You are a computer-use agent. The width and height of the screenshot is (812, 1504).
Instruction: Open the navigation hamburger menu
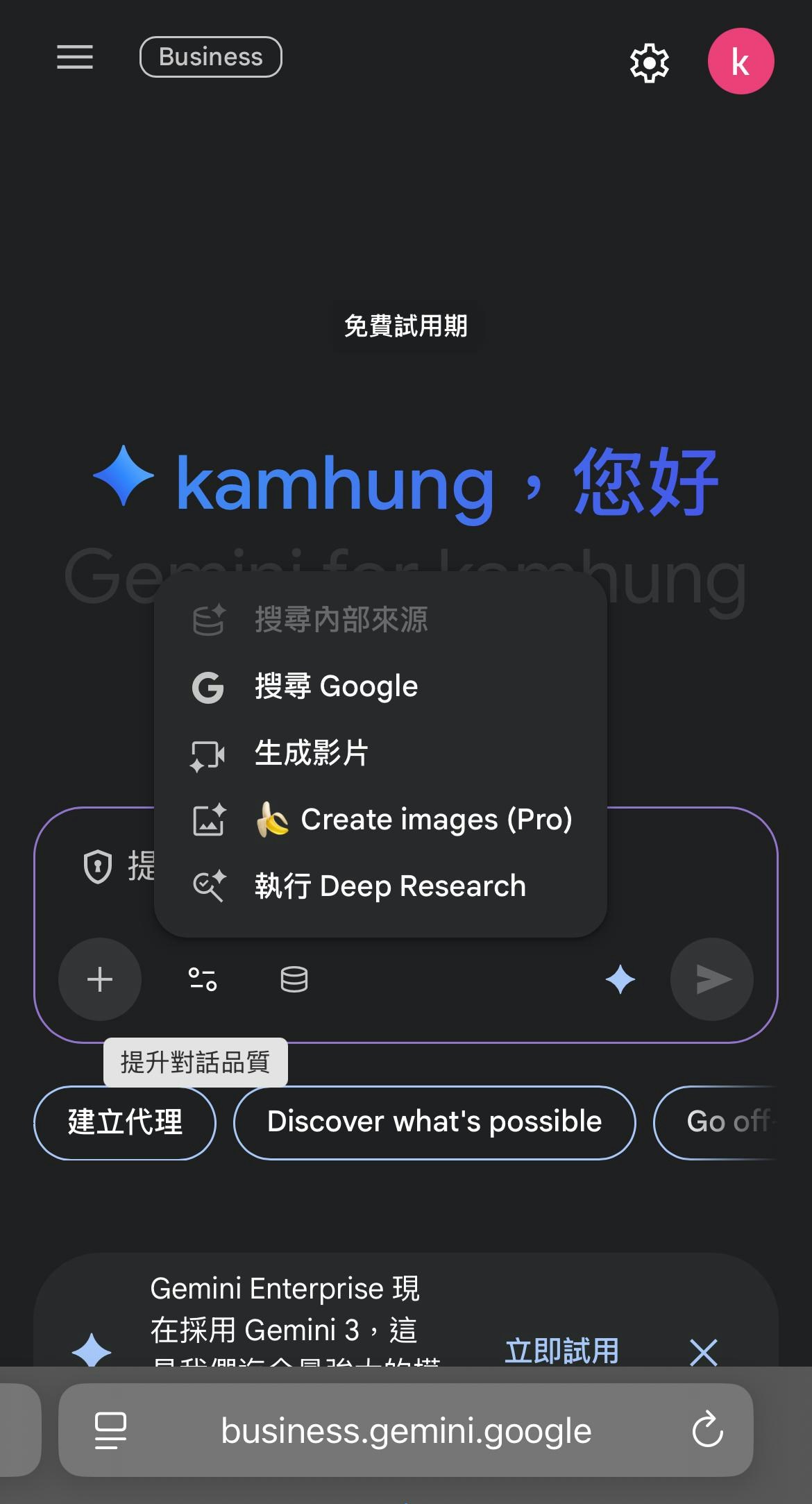tap(74, 58)
